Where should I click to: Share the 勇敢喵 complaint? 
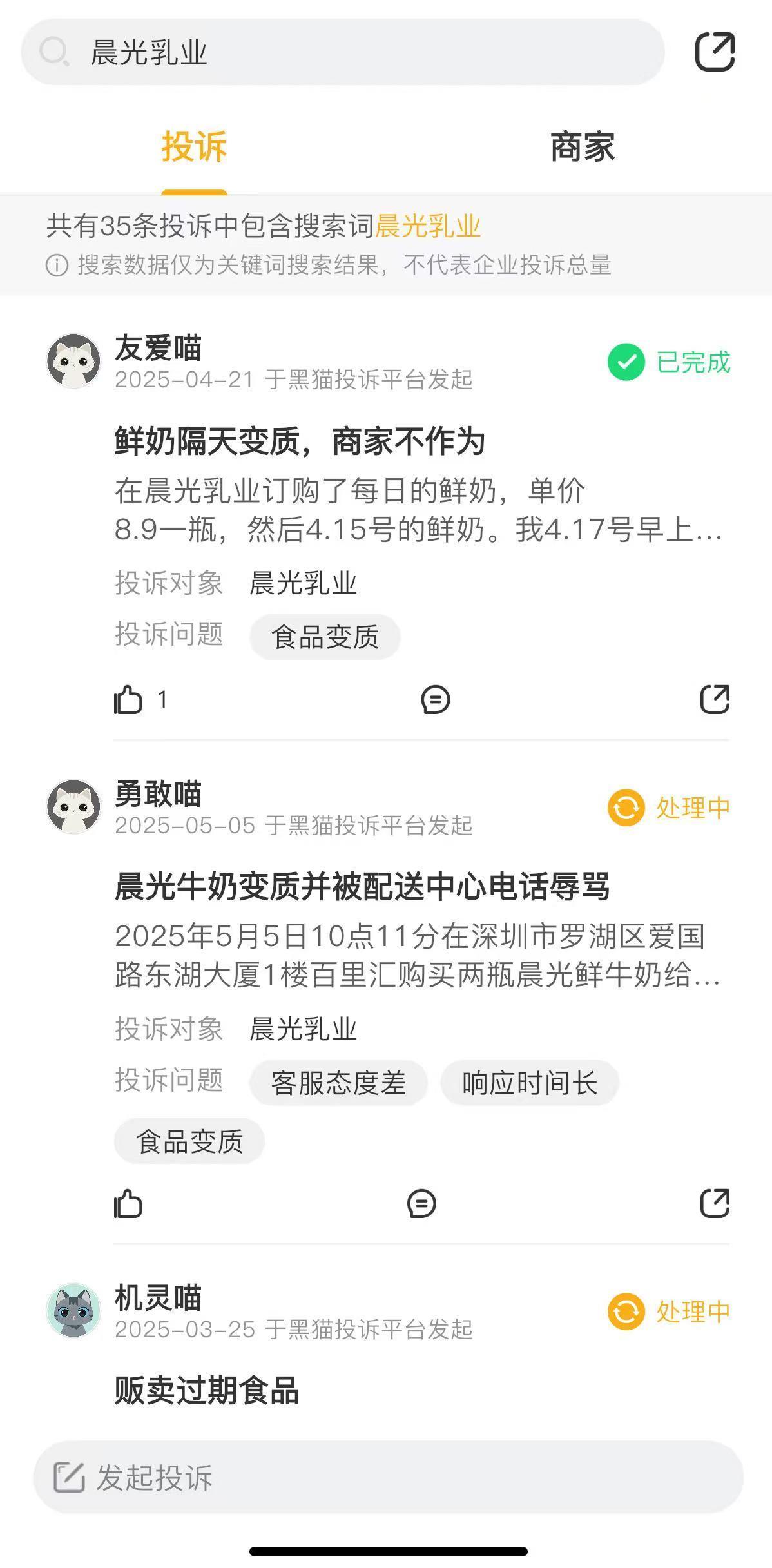click(715, 1204)
